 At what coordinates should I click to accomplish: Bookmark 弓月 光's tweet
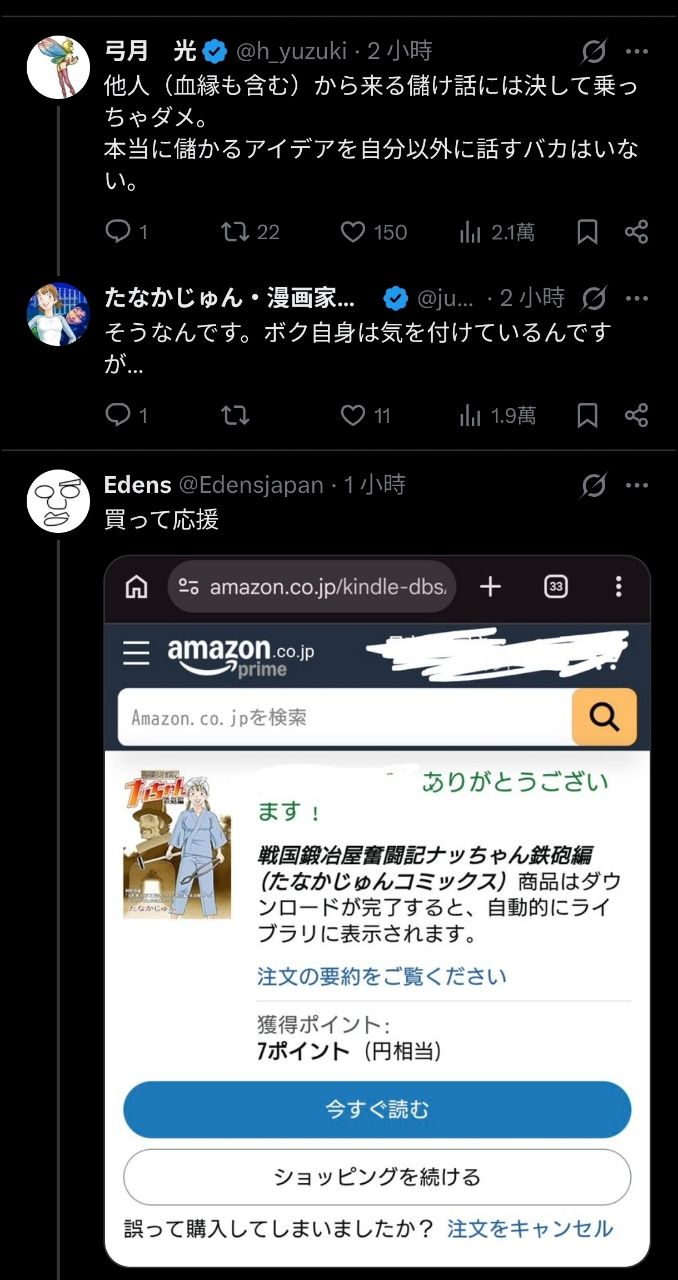pos(588,232)
